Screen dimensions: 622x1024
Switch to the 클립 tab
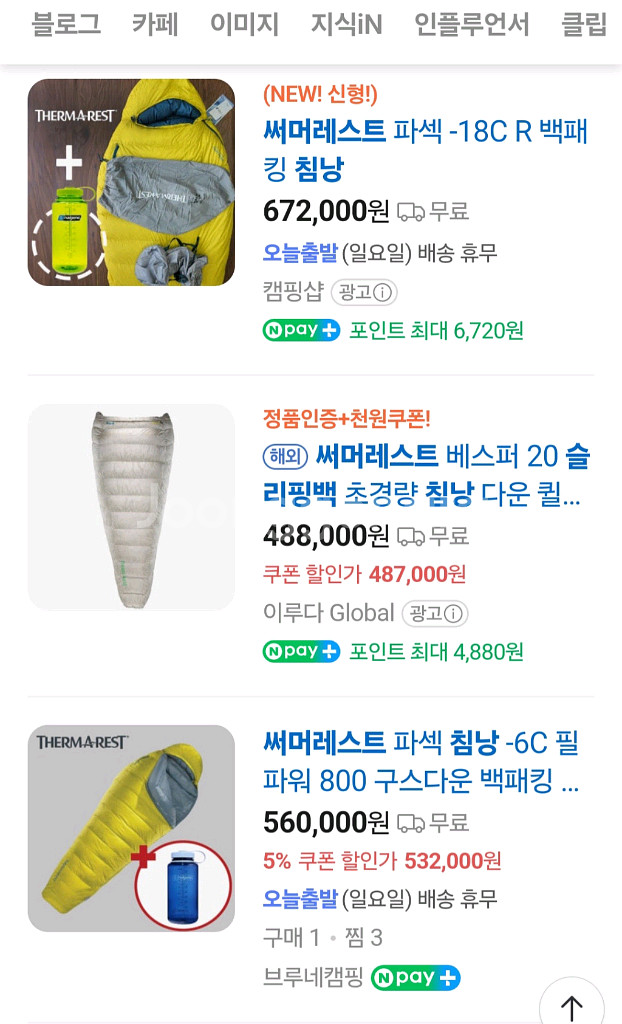(584, 24)
